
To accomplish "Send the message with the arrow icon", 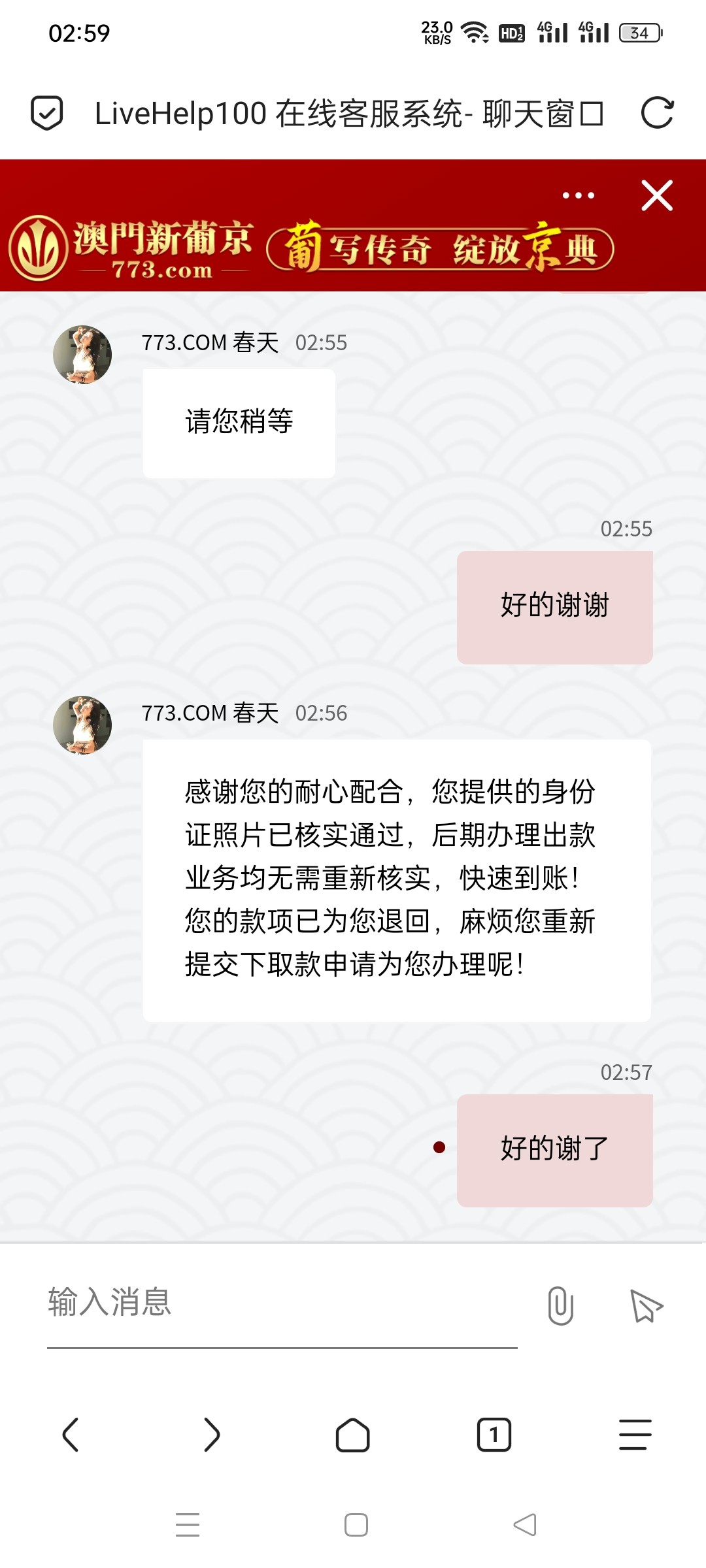I will coord(646,1305).
